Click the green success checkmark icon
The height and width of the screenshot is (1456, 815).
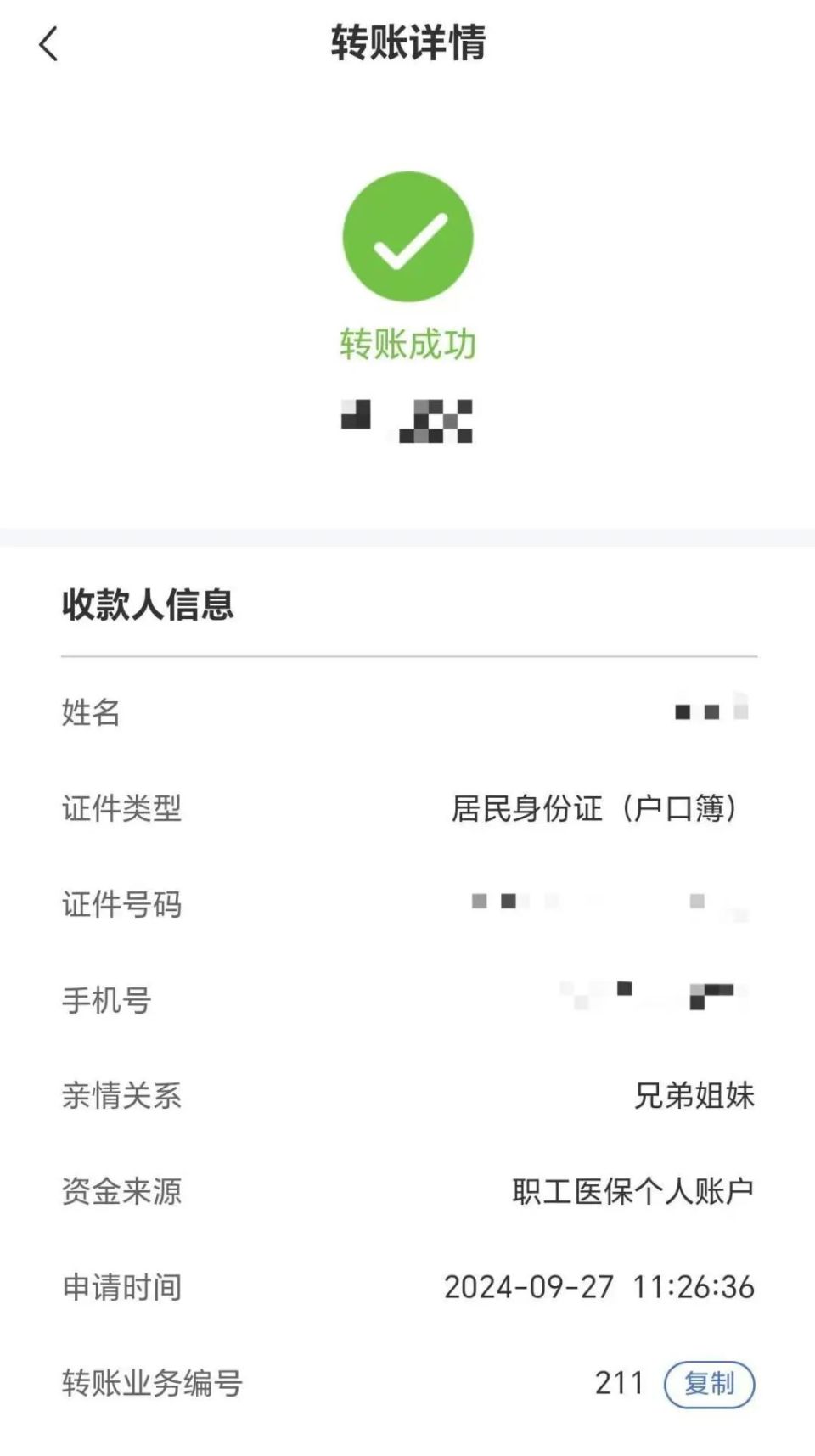click(407, 238)
